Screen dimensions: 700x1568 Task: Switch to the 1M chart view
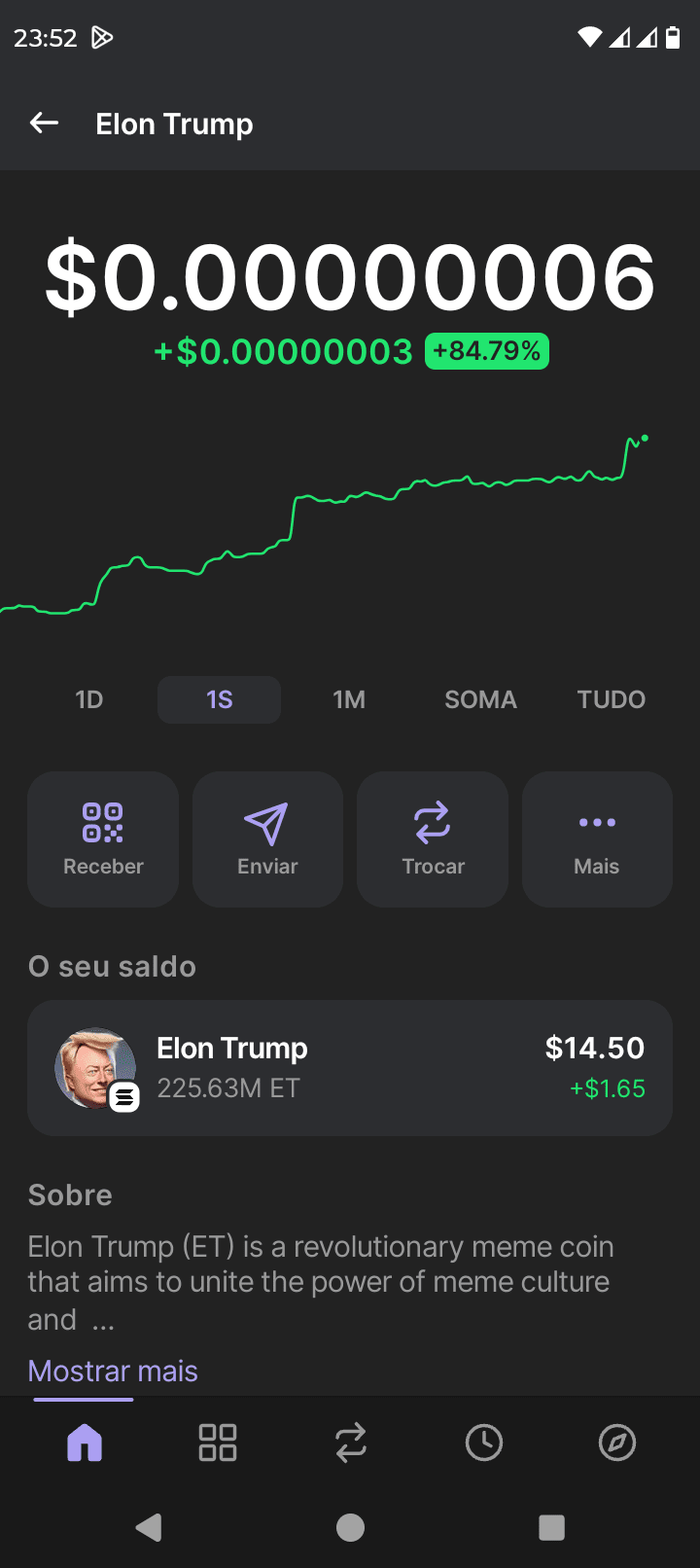point(349,699)
